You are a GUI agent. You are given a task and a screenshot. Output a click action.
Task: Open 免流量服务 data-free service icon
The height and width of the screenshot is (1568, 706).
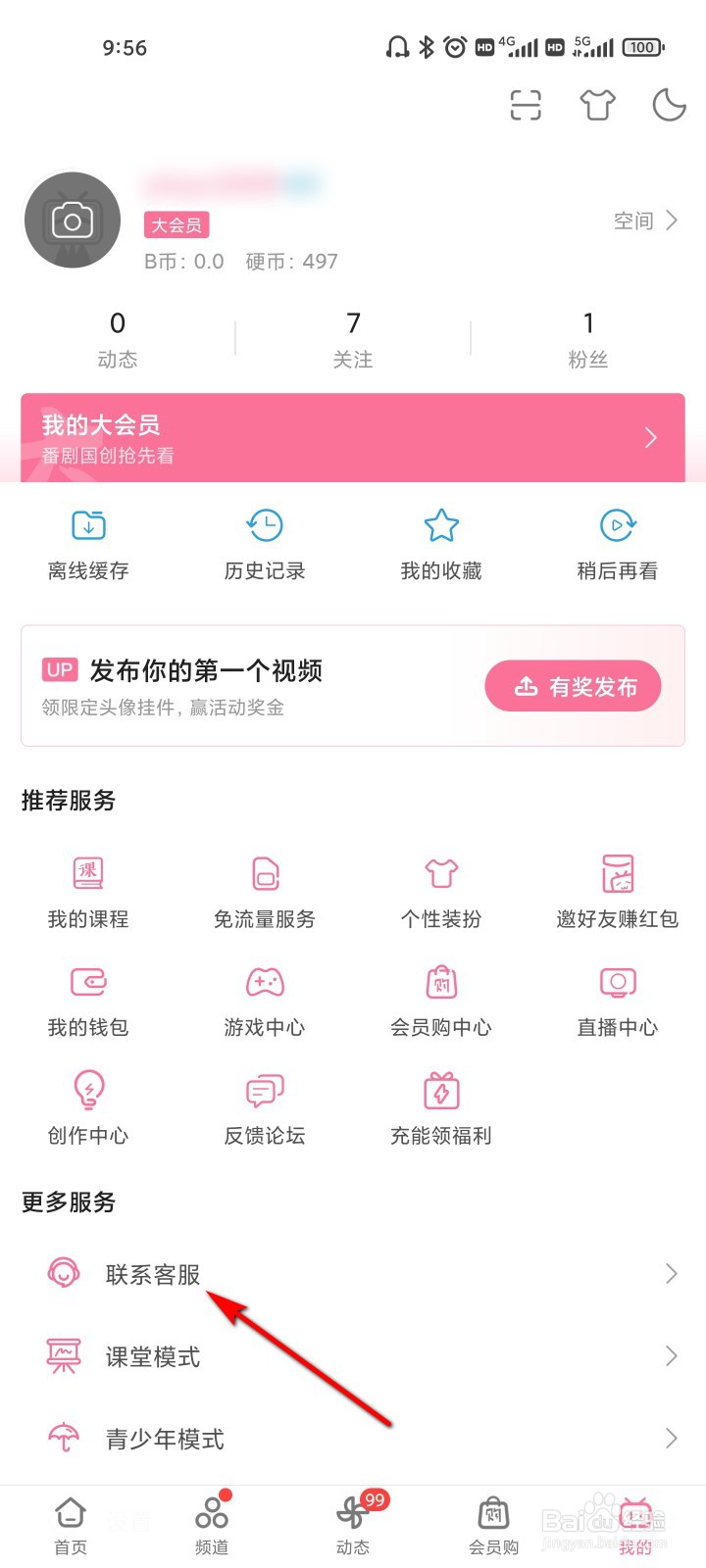pyautogui.click(x=264, y=874)
